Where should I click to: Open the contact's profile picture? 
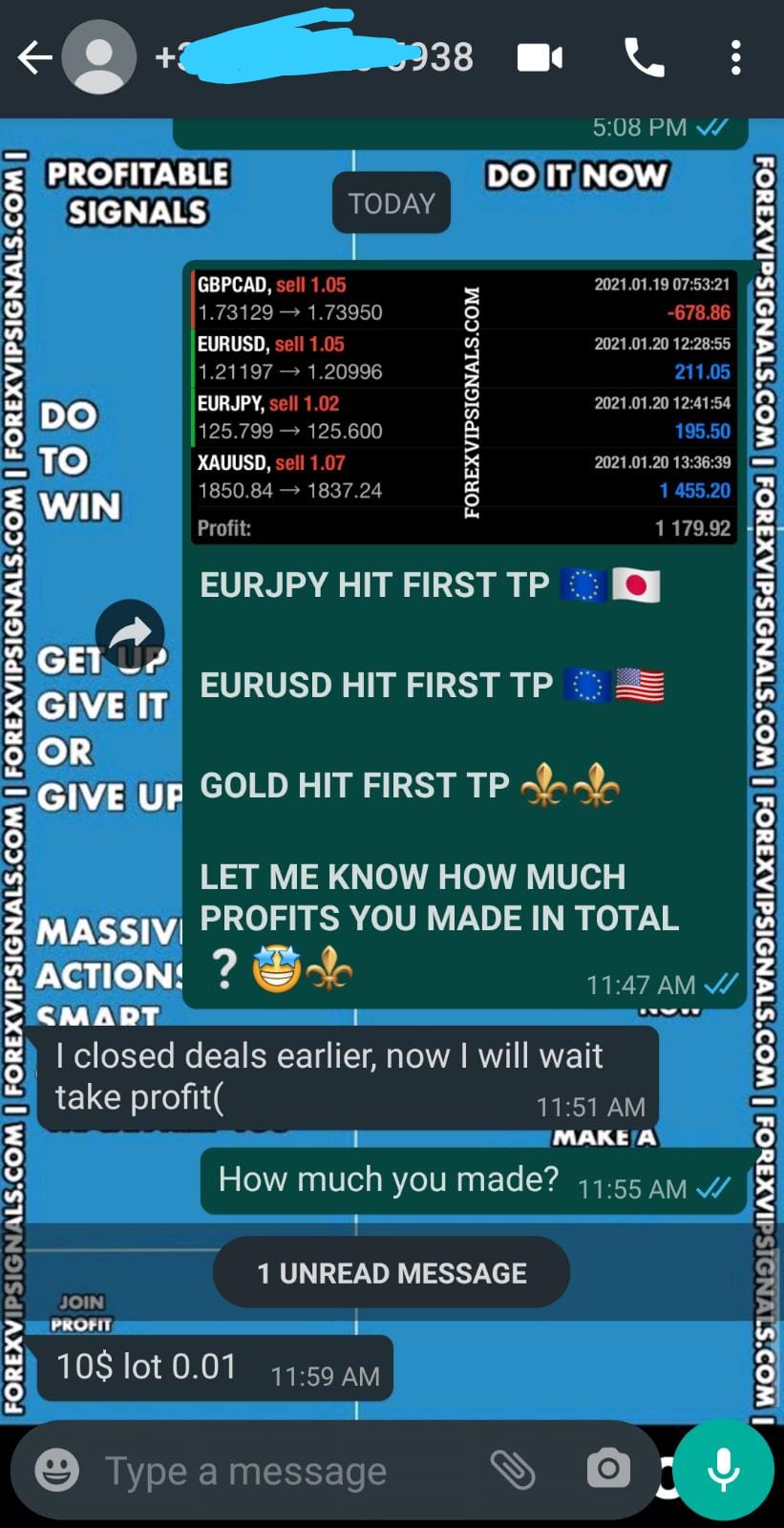pos(99,58)
